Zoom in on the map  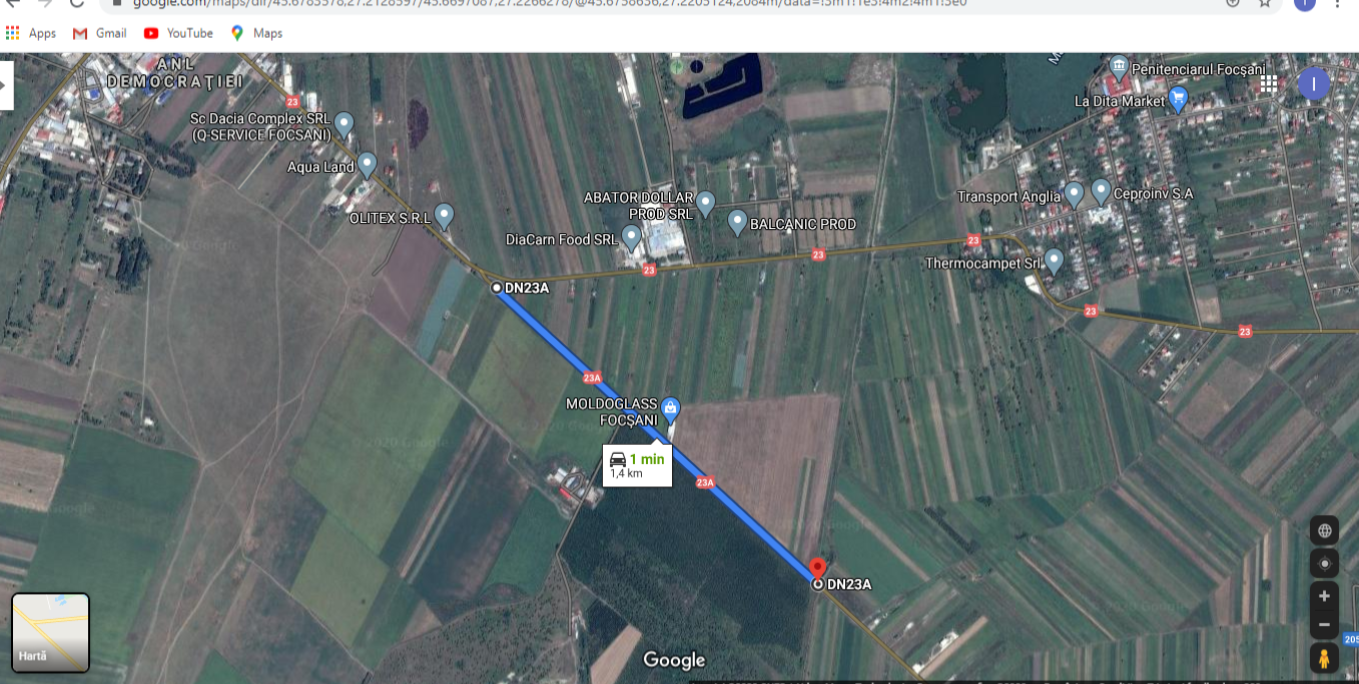coord(1324,596)
